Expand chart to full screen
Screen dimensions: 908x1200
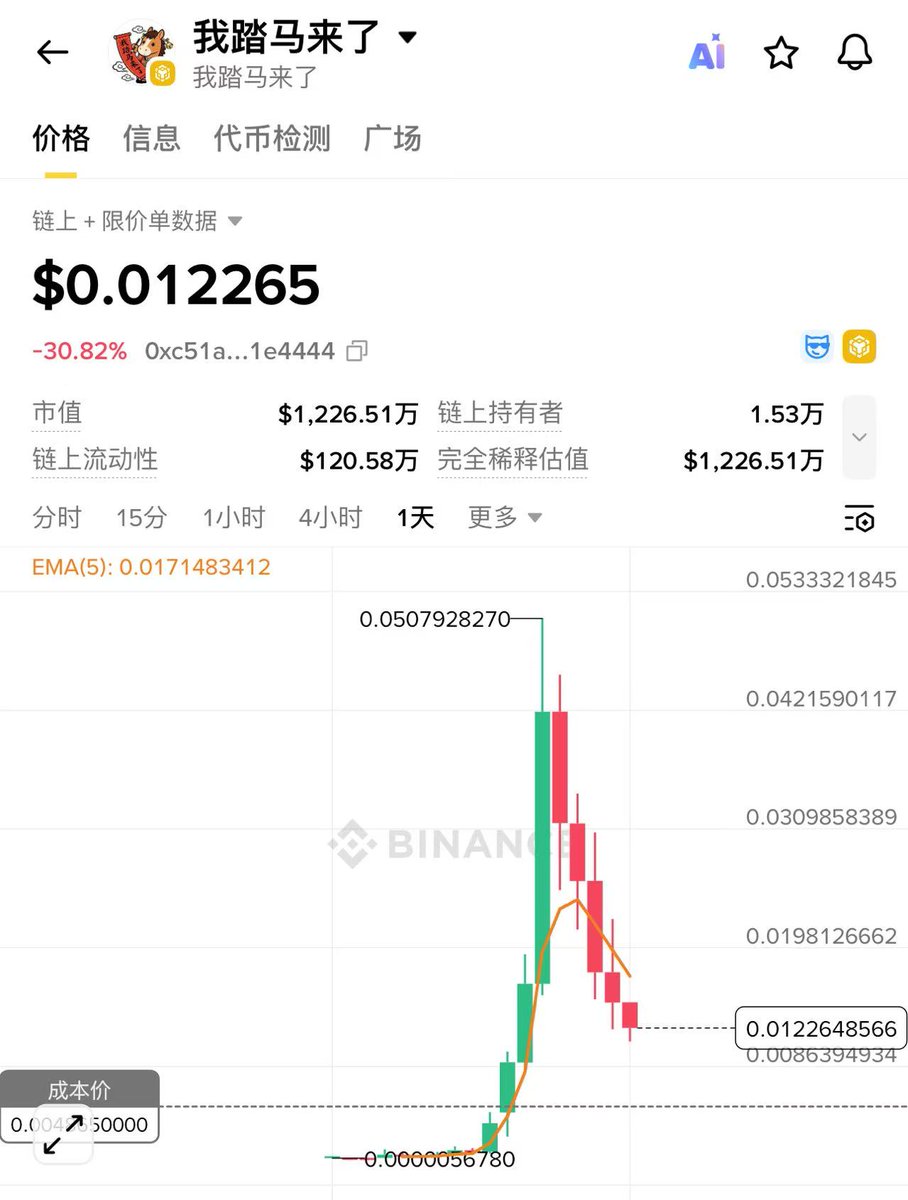coord(64,1135)
